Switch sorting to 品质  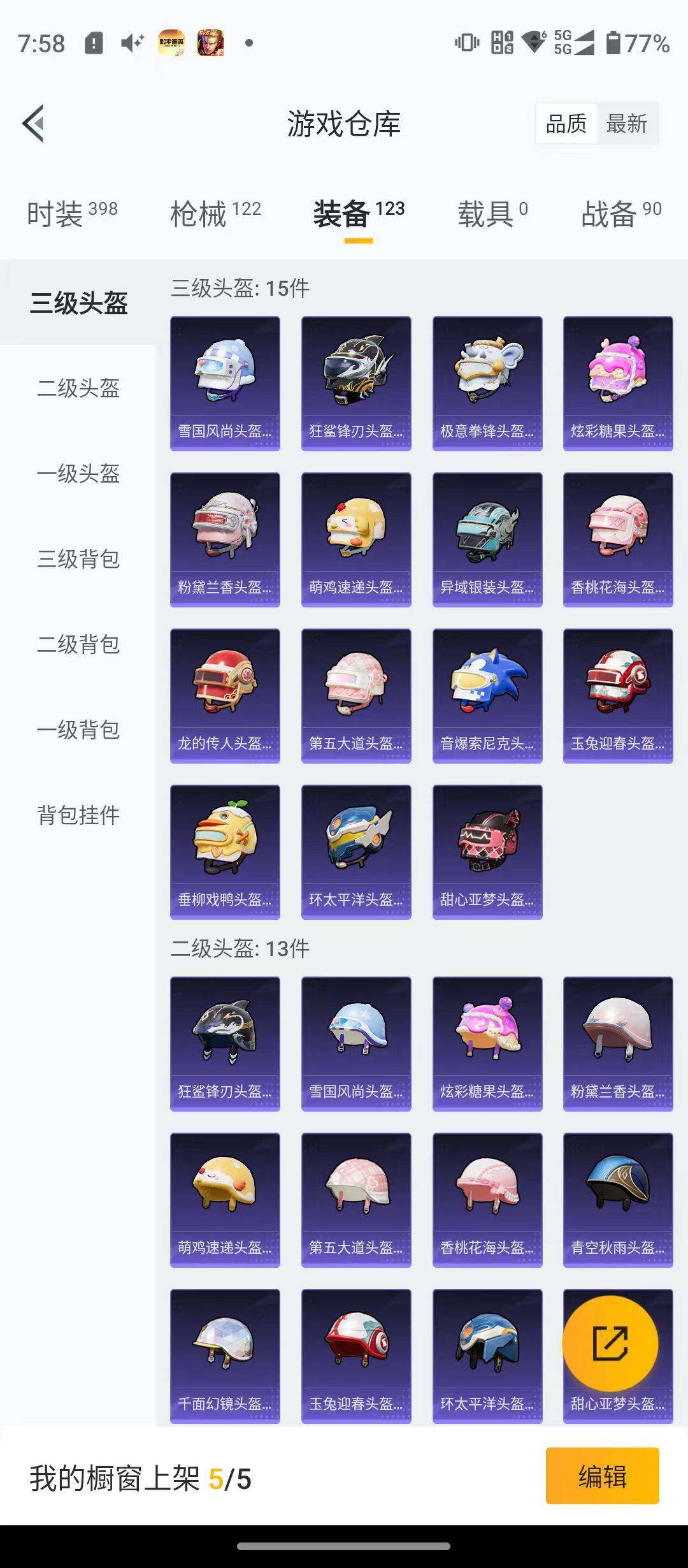click(566, 124)
